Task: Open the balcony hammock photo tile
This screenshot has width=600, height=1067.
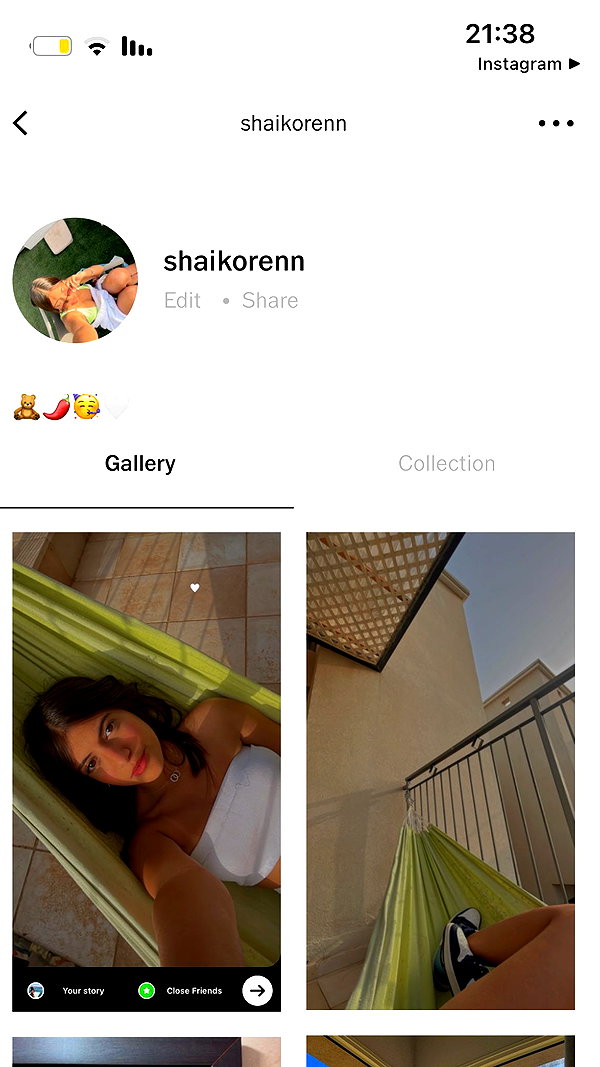Action: [x=440, y=770]
